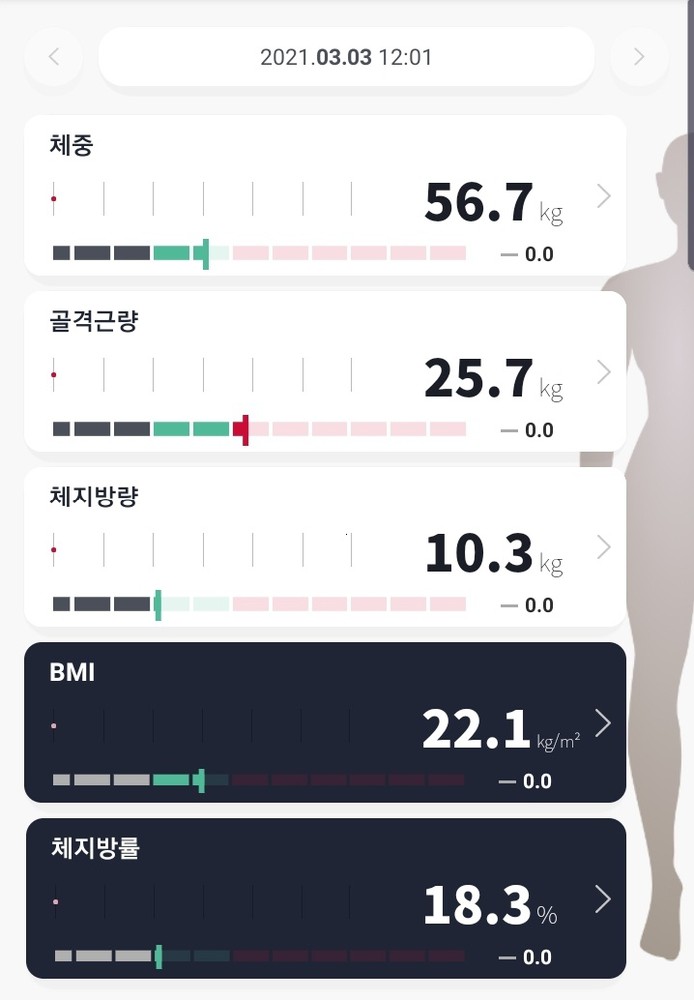This screenshot has width=694, height=1000.
Task: View the 체지방량 10.3 kg card
Action: (325, 548)
